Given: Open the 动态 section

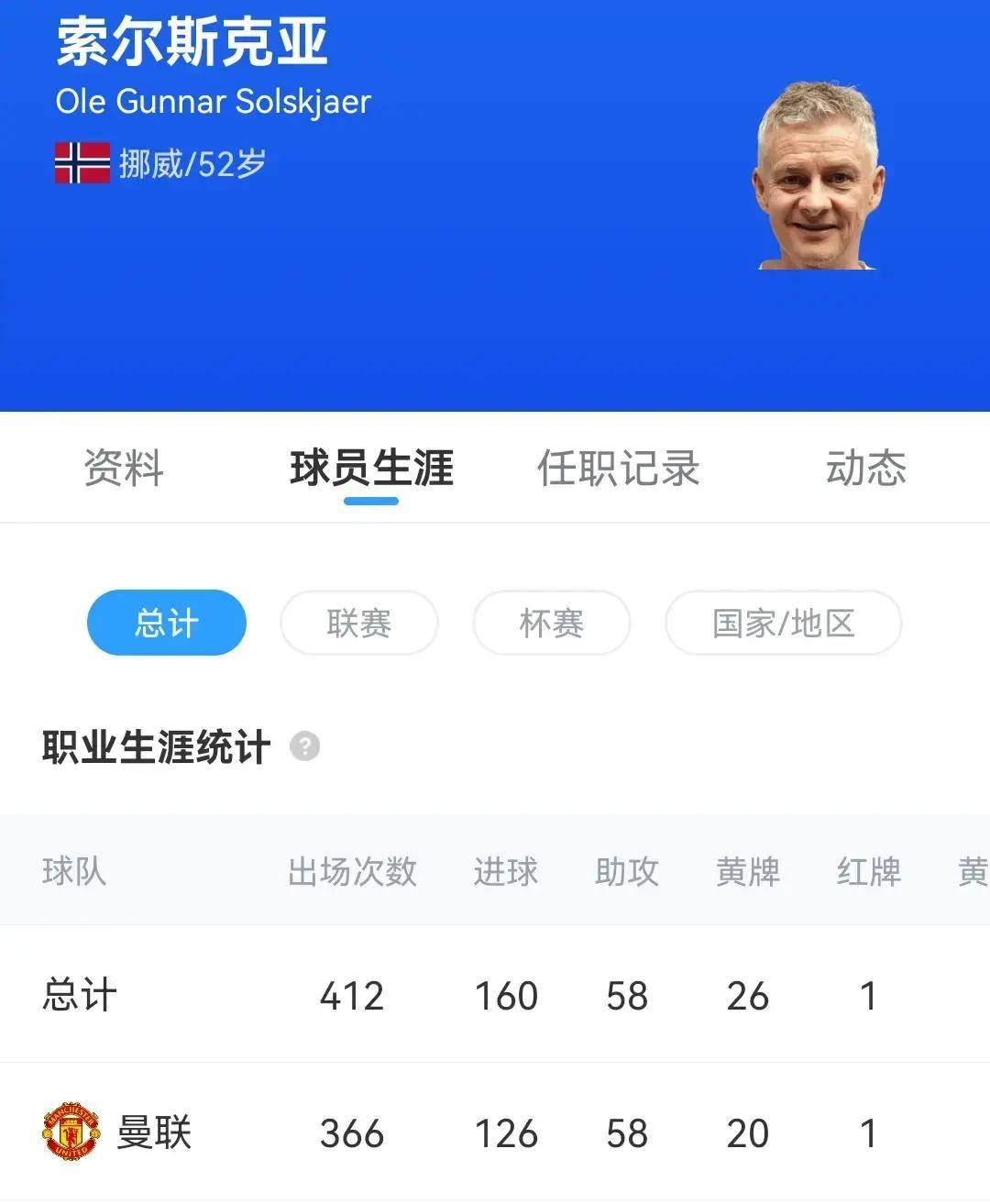Looking at the screenshot, I should pyautogui.click(x=865, y=469).
